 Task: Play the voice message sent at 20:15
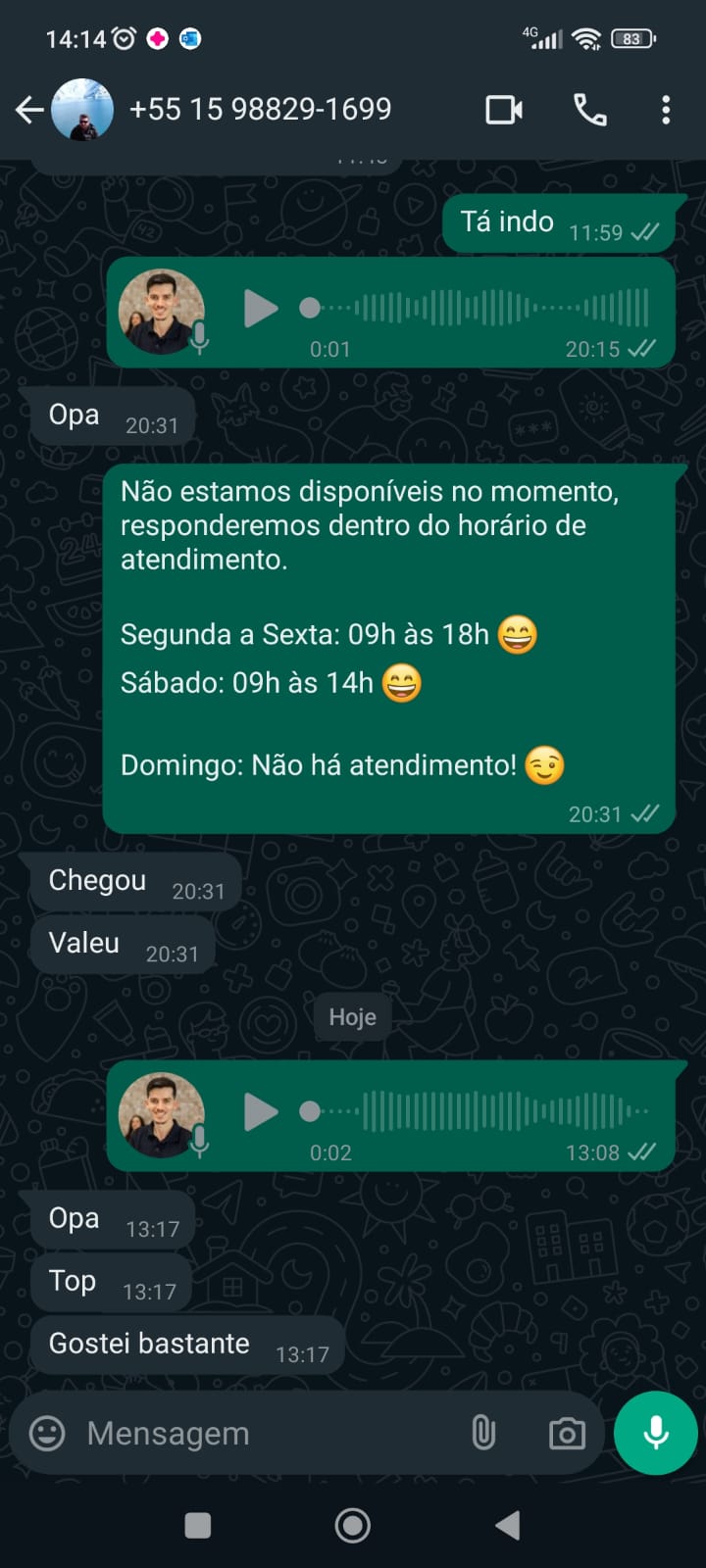point(260,309)
